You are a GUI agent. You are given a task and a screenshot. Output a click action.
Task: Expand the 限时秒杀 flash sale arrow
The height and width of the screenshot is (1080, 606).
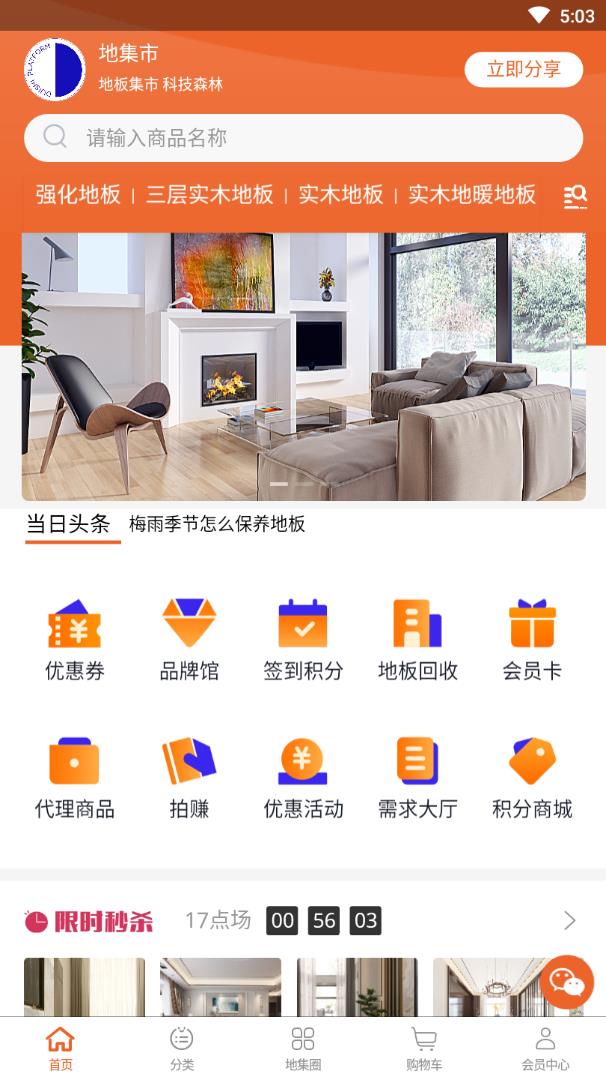click(x=569, y=921)
